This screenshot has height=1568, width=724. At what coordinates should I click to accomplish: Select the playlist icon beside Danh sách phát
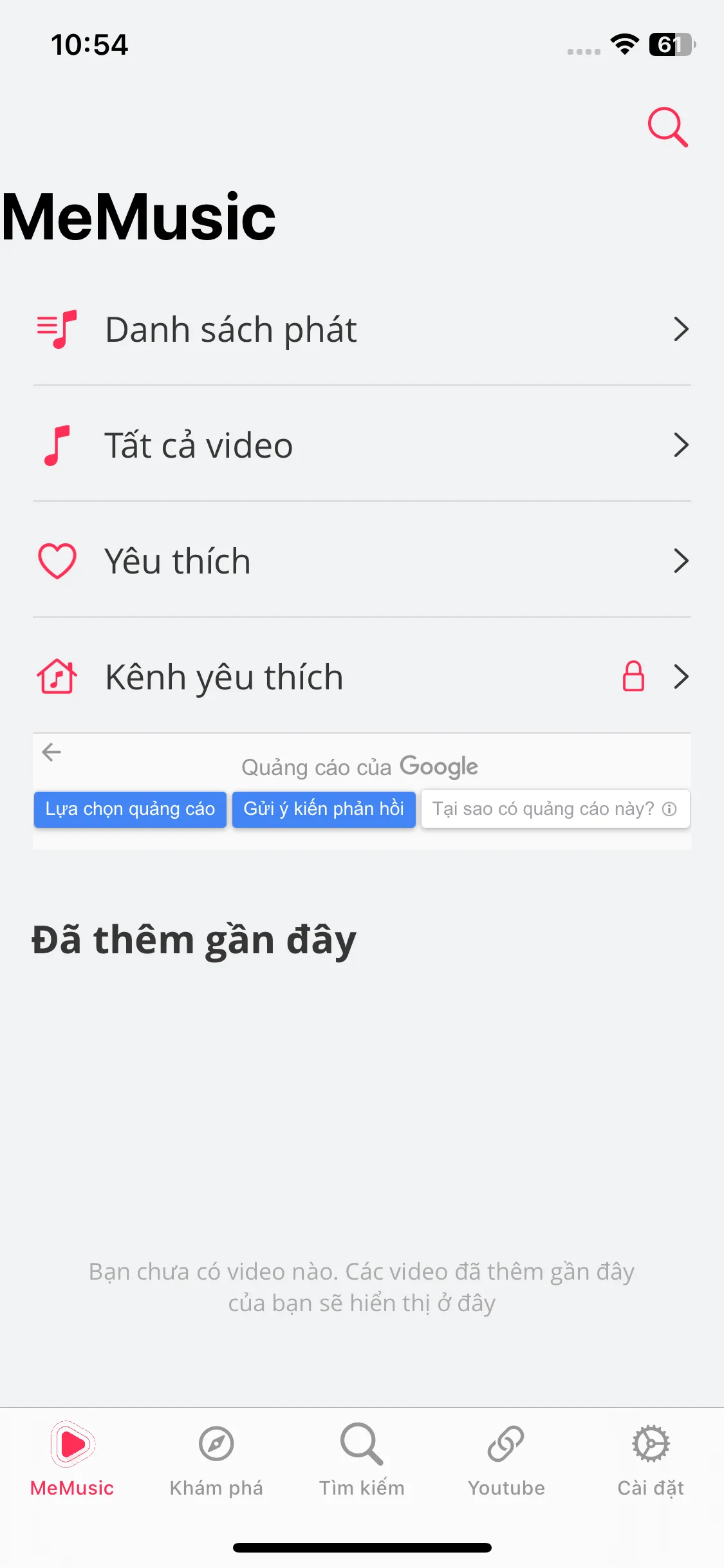(57, 329)
